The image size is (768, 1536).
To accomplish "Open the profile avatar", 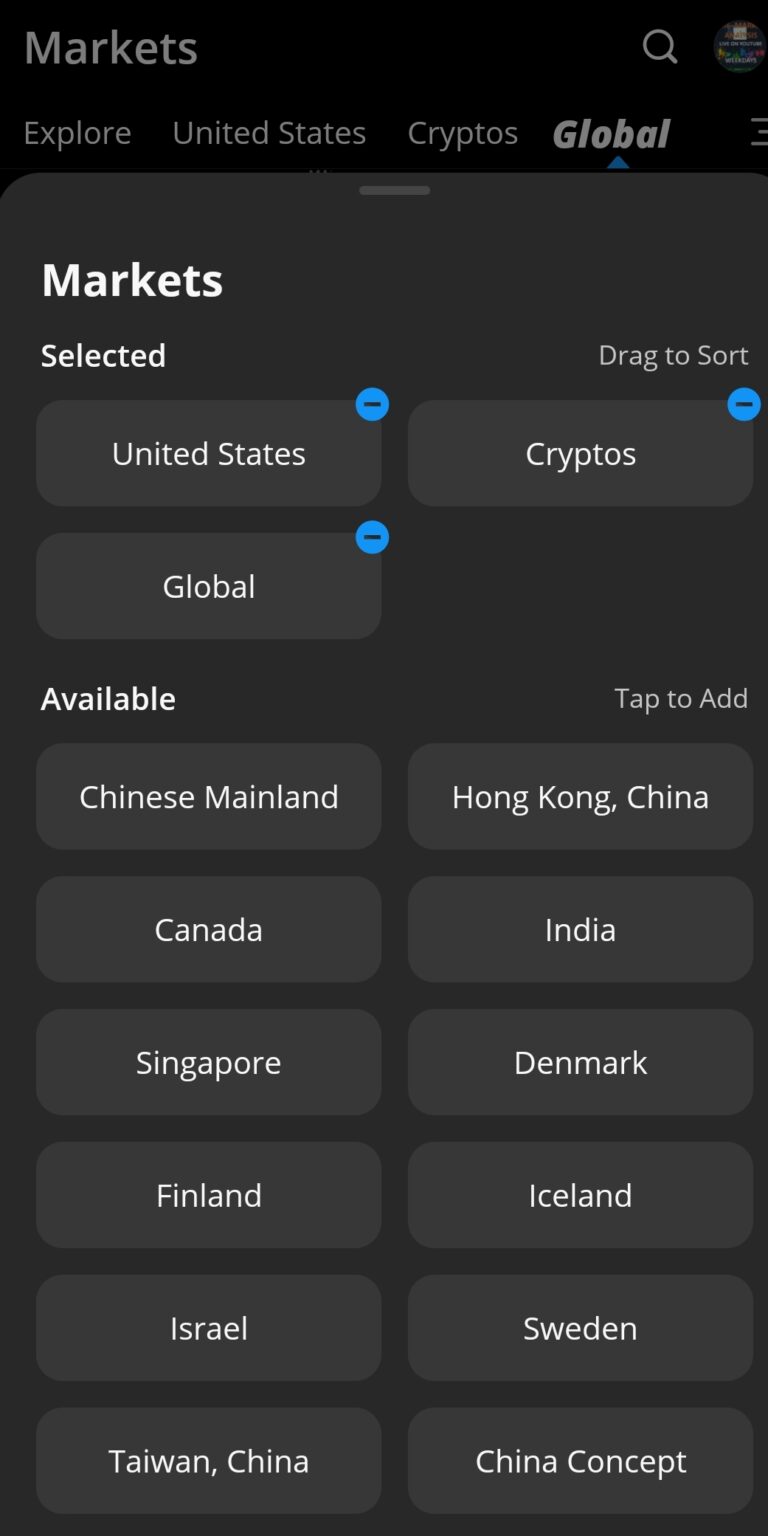I will (x=739, y=46).
